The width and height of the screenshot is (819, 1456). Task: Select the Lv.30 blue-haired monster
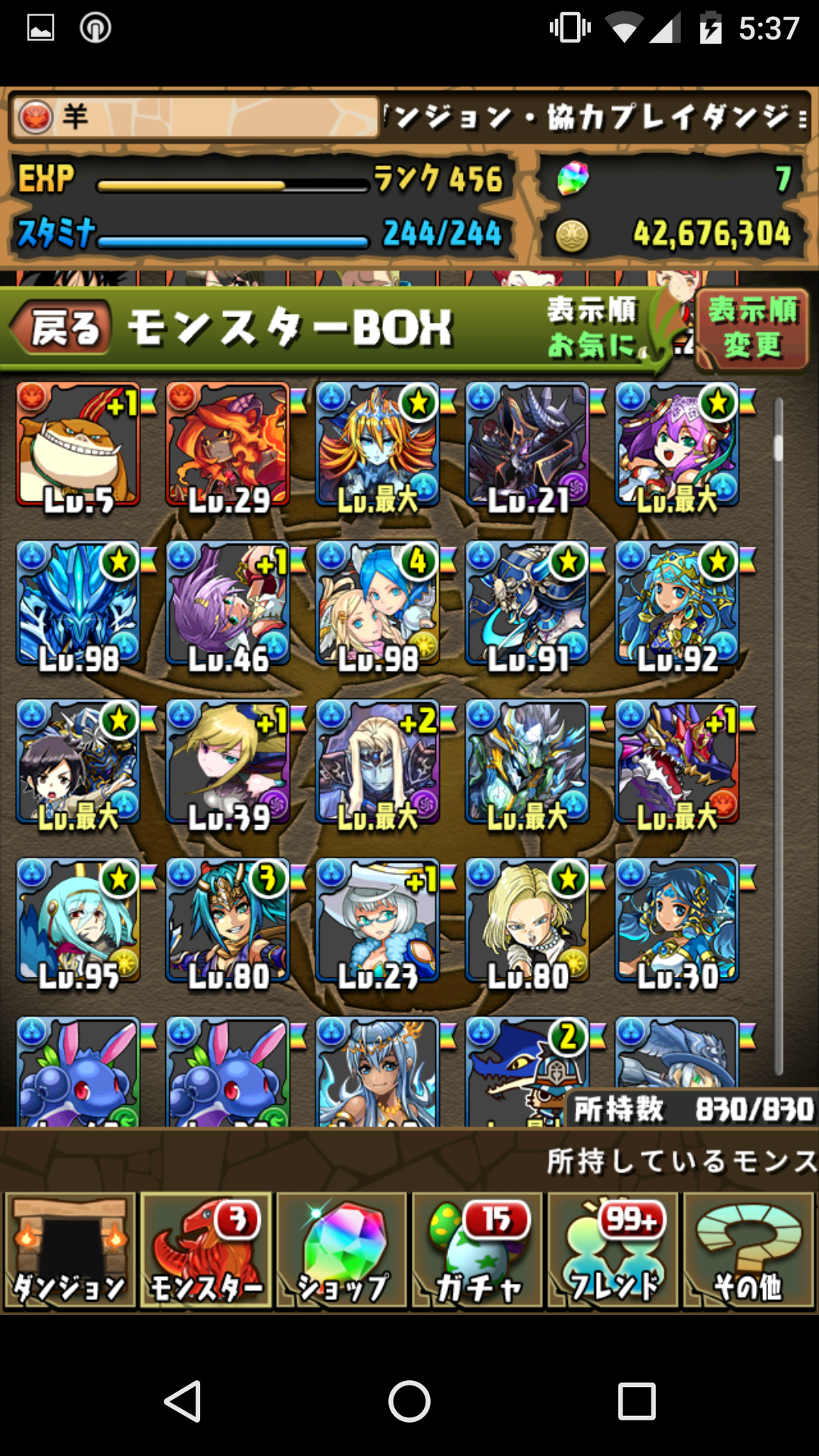[677, 921]
